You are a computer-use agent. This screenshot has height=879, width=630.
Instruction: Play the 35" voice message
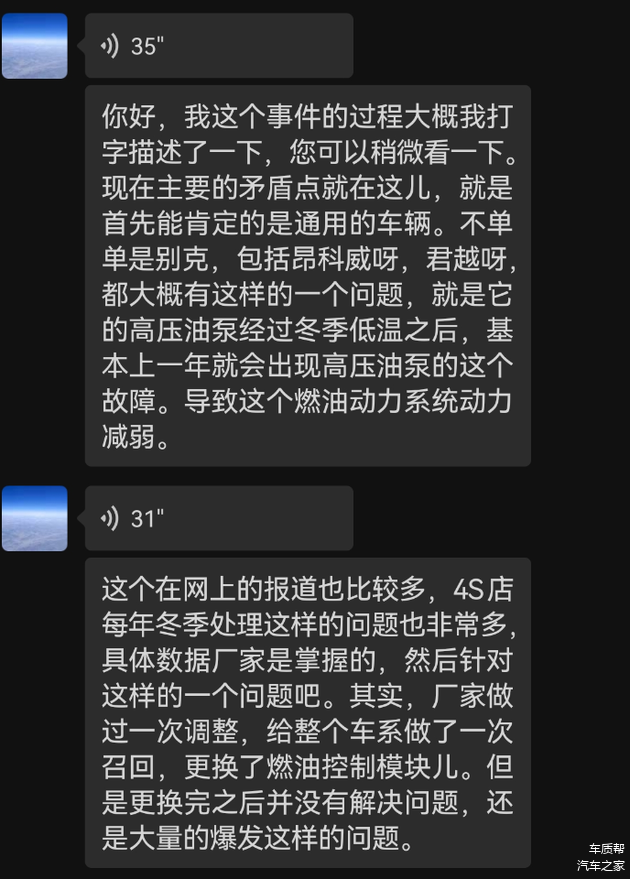(x=218, y=46)
